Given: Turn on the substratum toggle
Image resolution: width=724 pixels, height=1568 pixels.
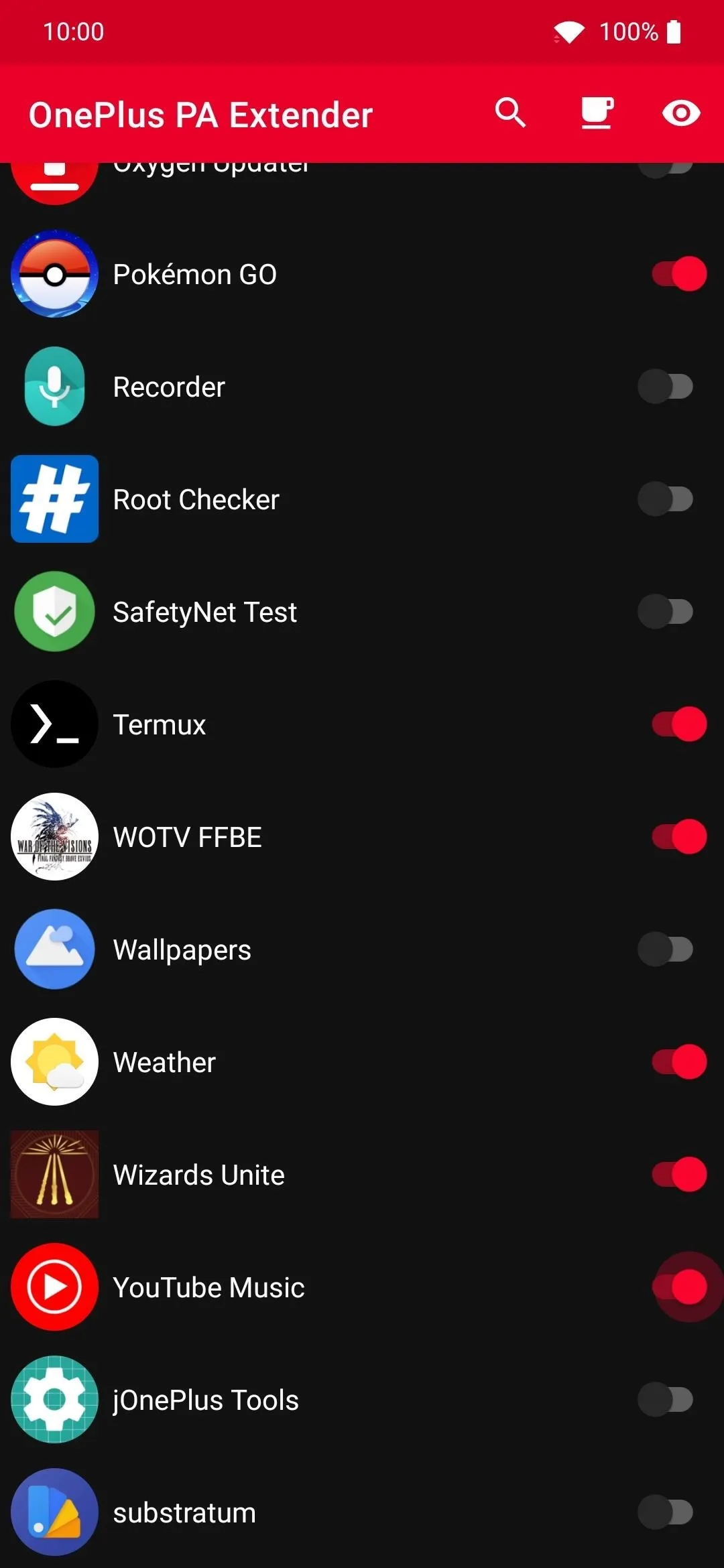Looking at the screenshot, I should 665,1512.
